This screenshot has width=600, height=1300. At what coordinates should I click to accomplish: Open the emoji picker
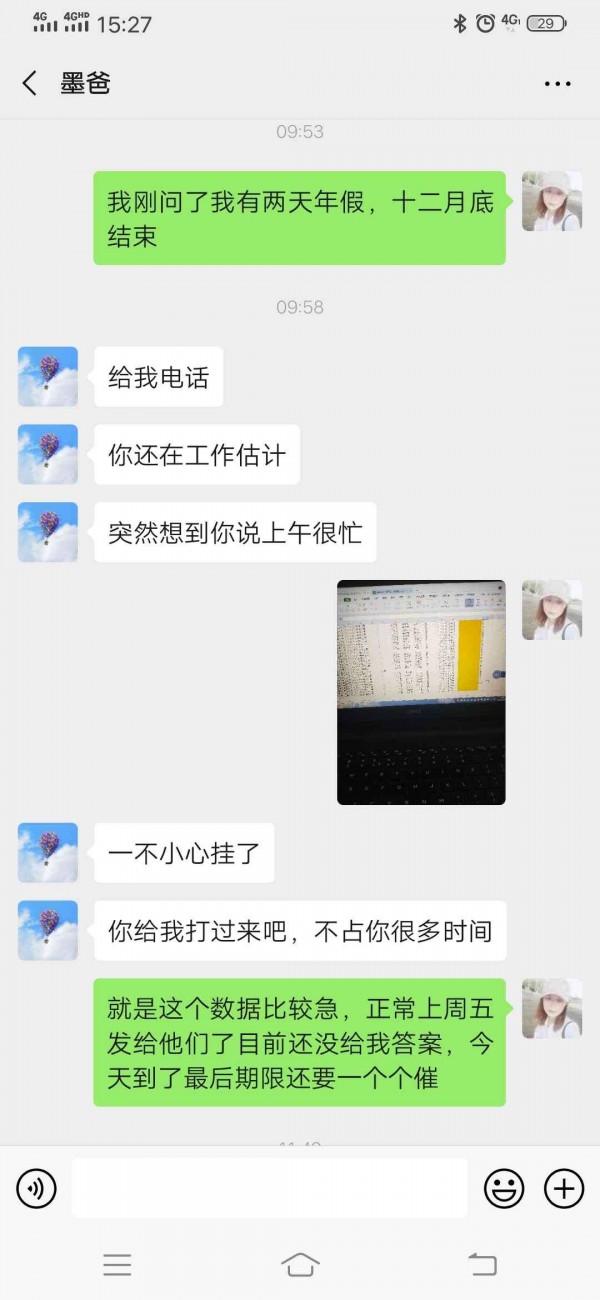coord(504,1189)
